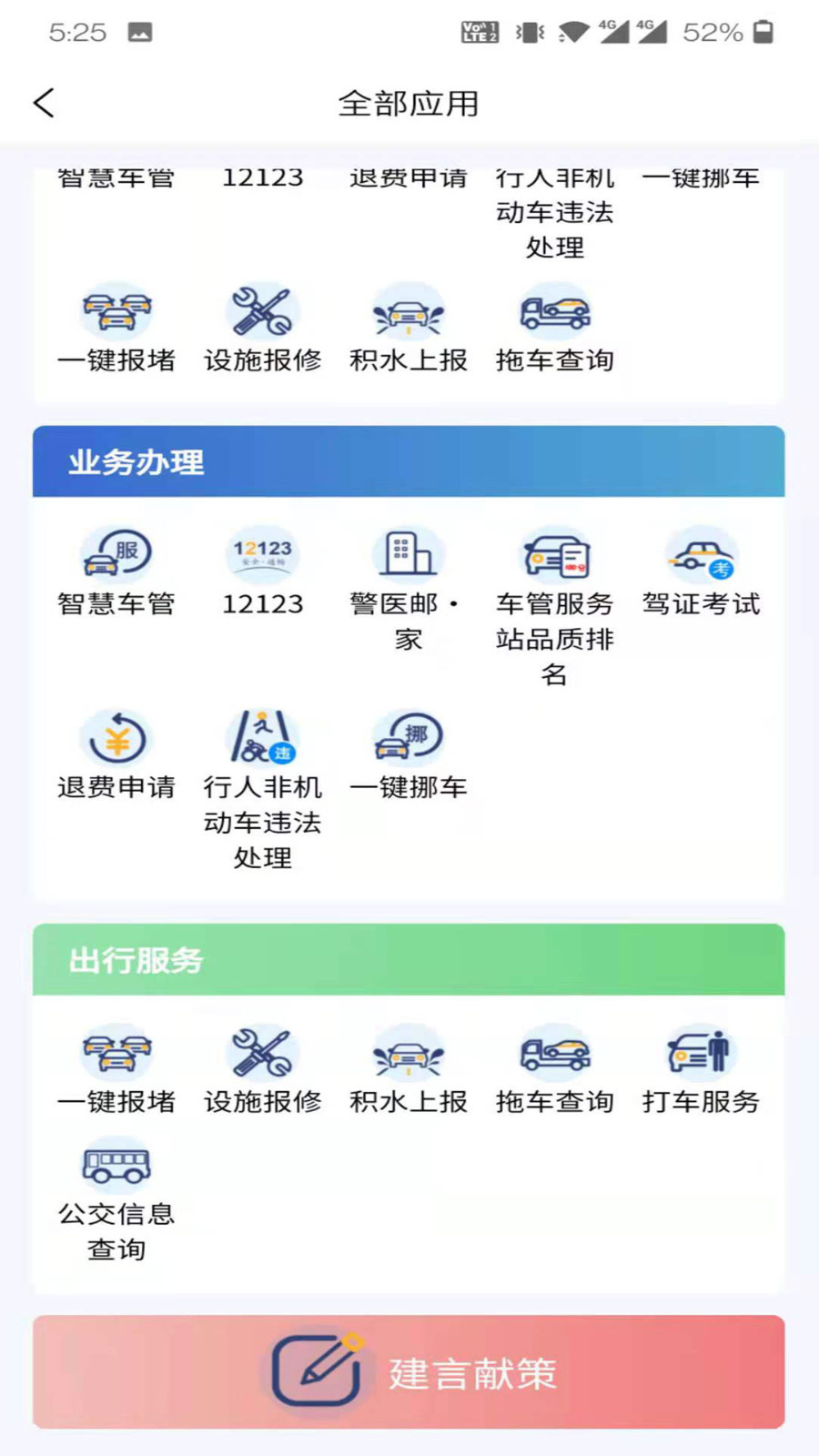Tap the 建言献策 suggestion button
The height and width of the screenshot is (1456, 819).
point(409,1372)
